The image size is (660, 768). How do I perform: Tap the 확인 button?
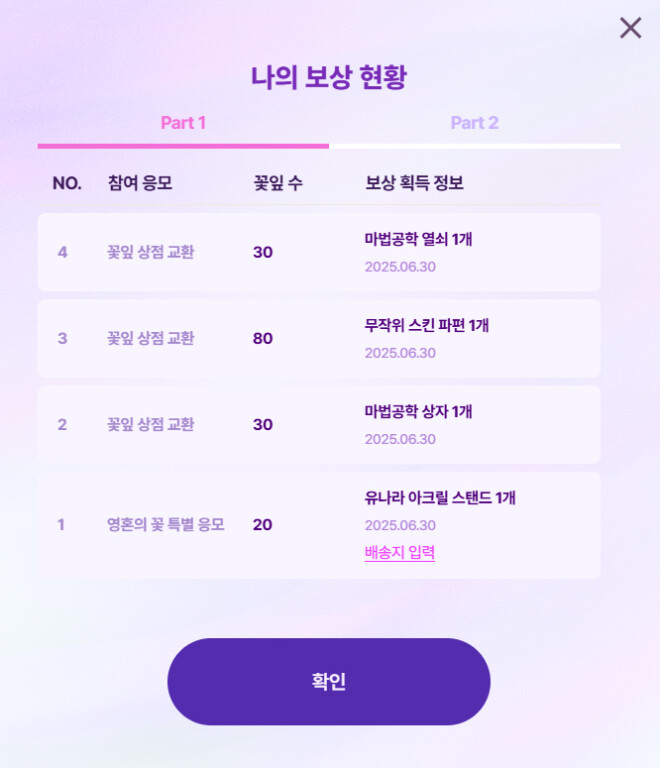click(x=328, y=681)
